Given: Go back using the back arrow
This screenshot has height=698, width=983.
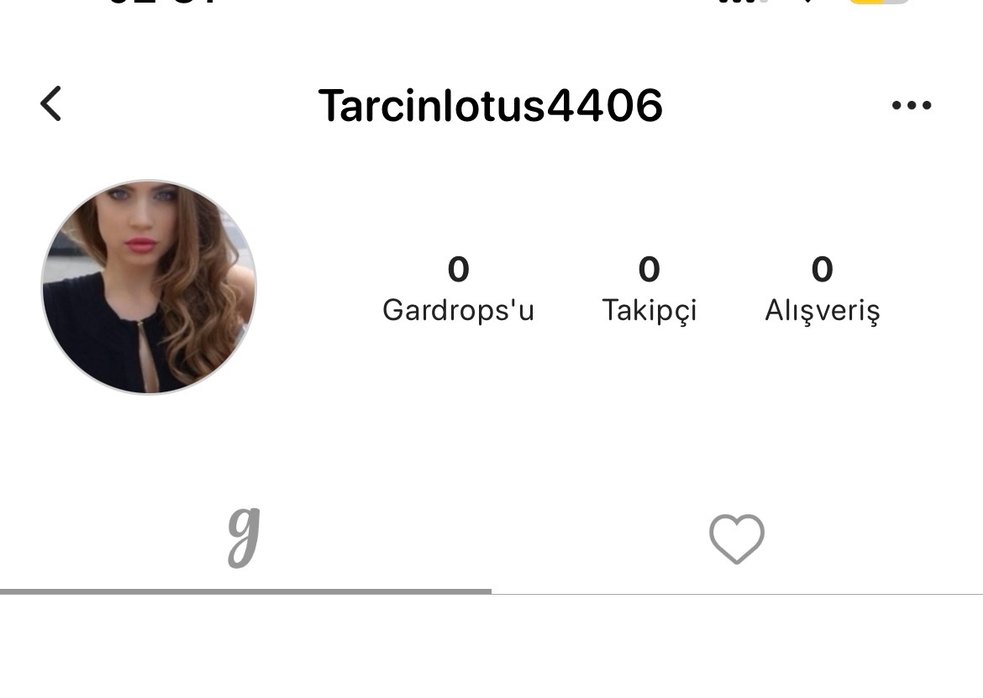Looking at the screenshot, I should click(50, 104).
